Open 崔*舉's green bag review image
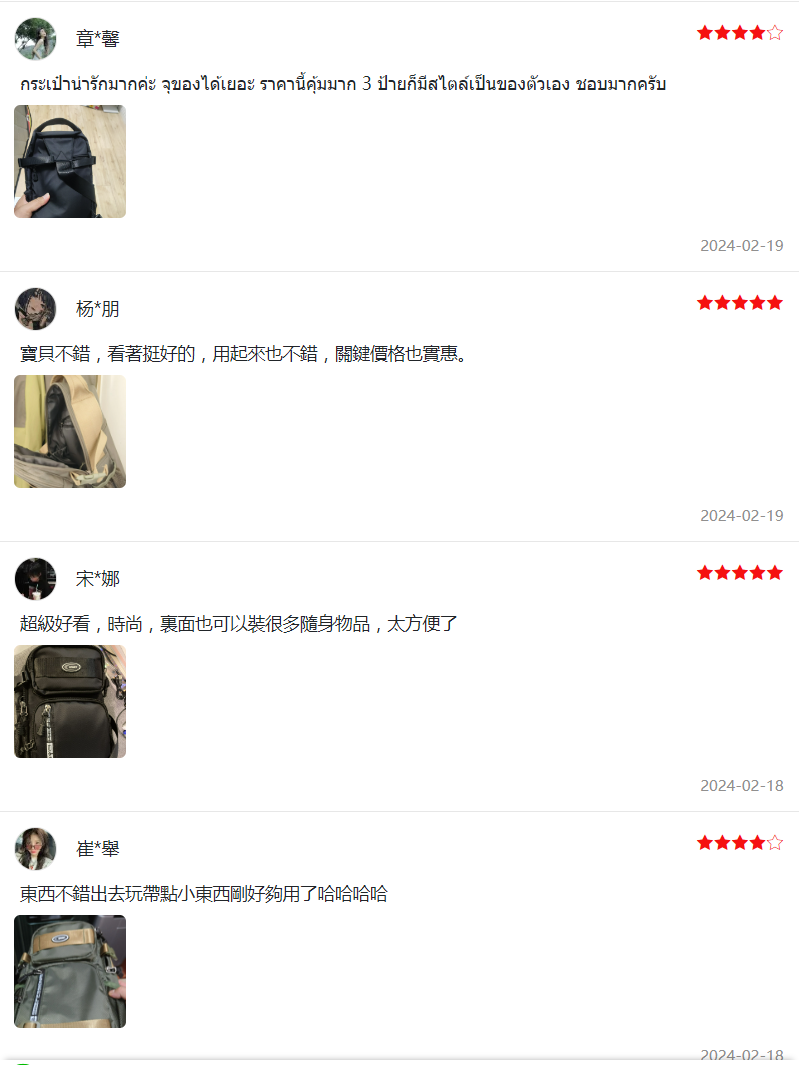Viewport: 799px width, 1065px height. 70,971
